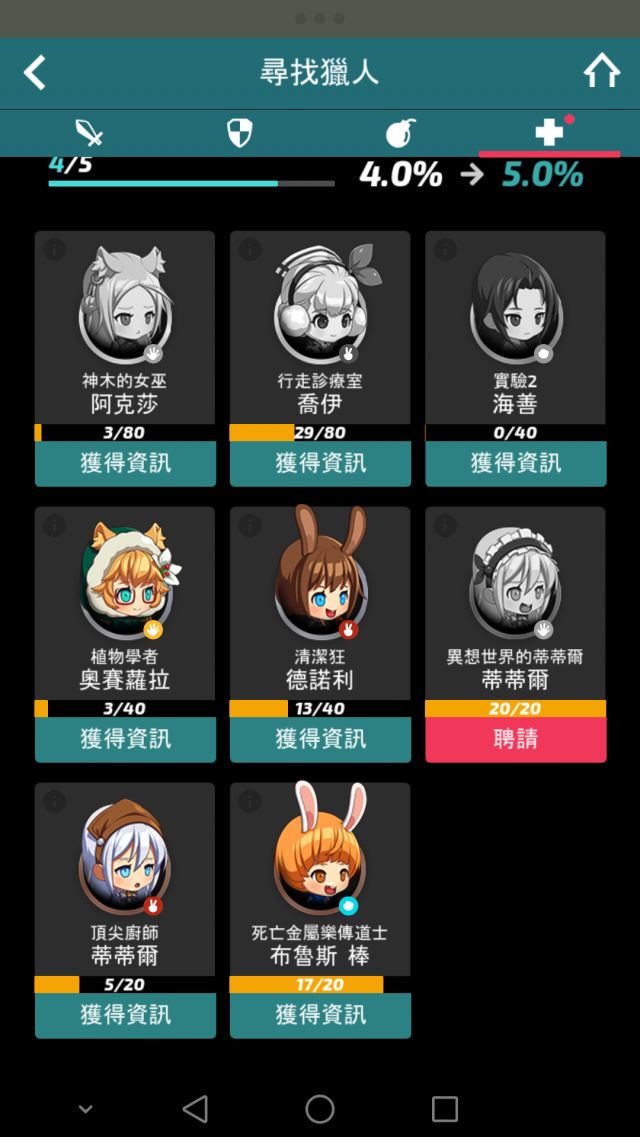Tap the system back button

click(x=196, y=1108)
